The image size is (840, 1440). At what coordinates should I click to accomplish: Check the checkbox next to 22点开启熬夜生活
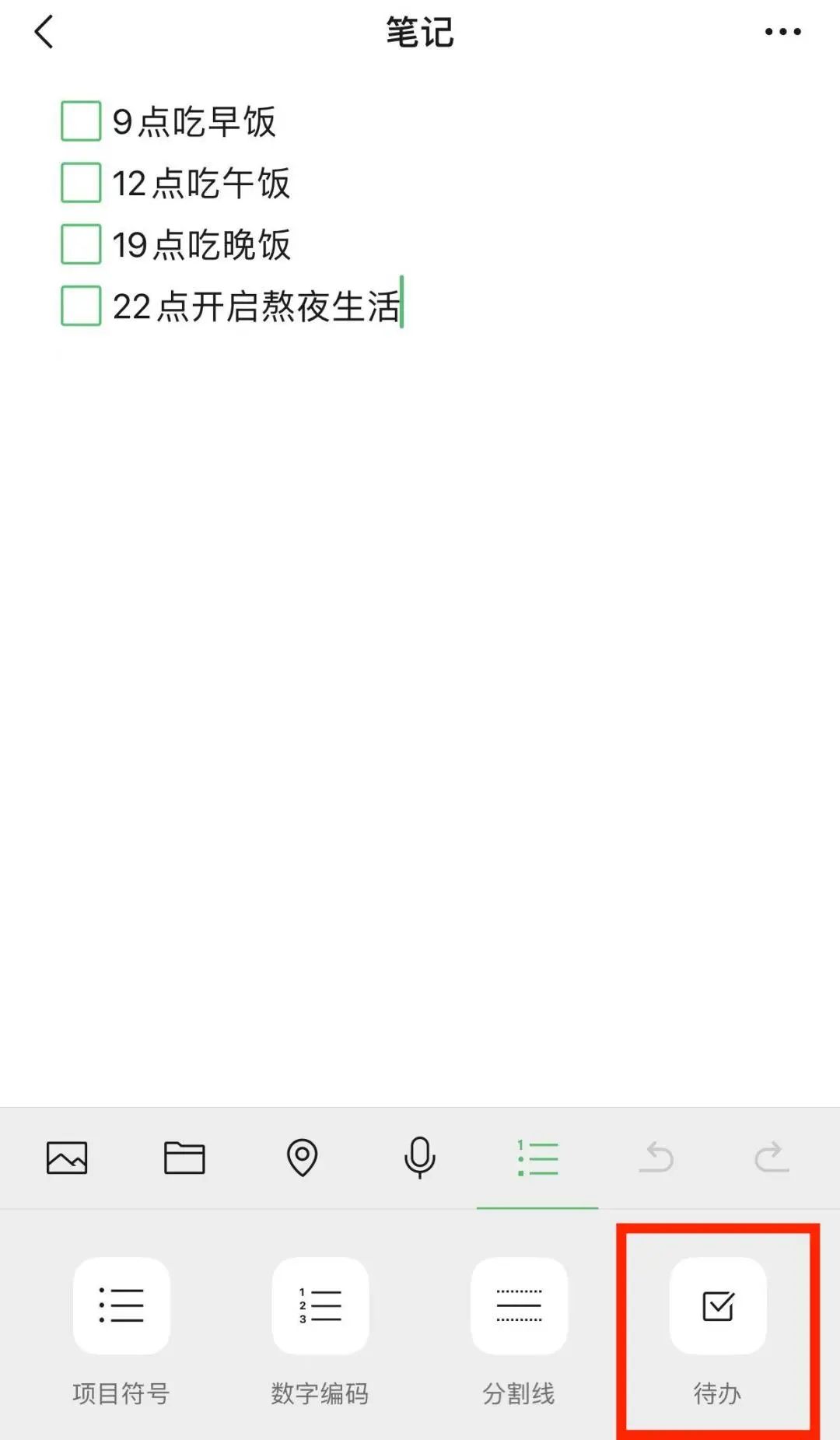(x=80, y=306)
